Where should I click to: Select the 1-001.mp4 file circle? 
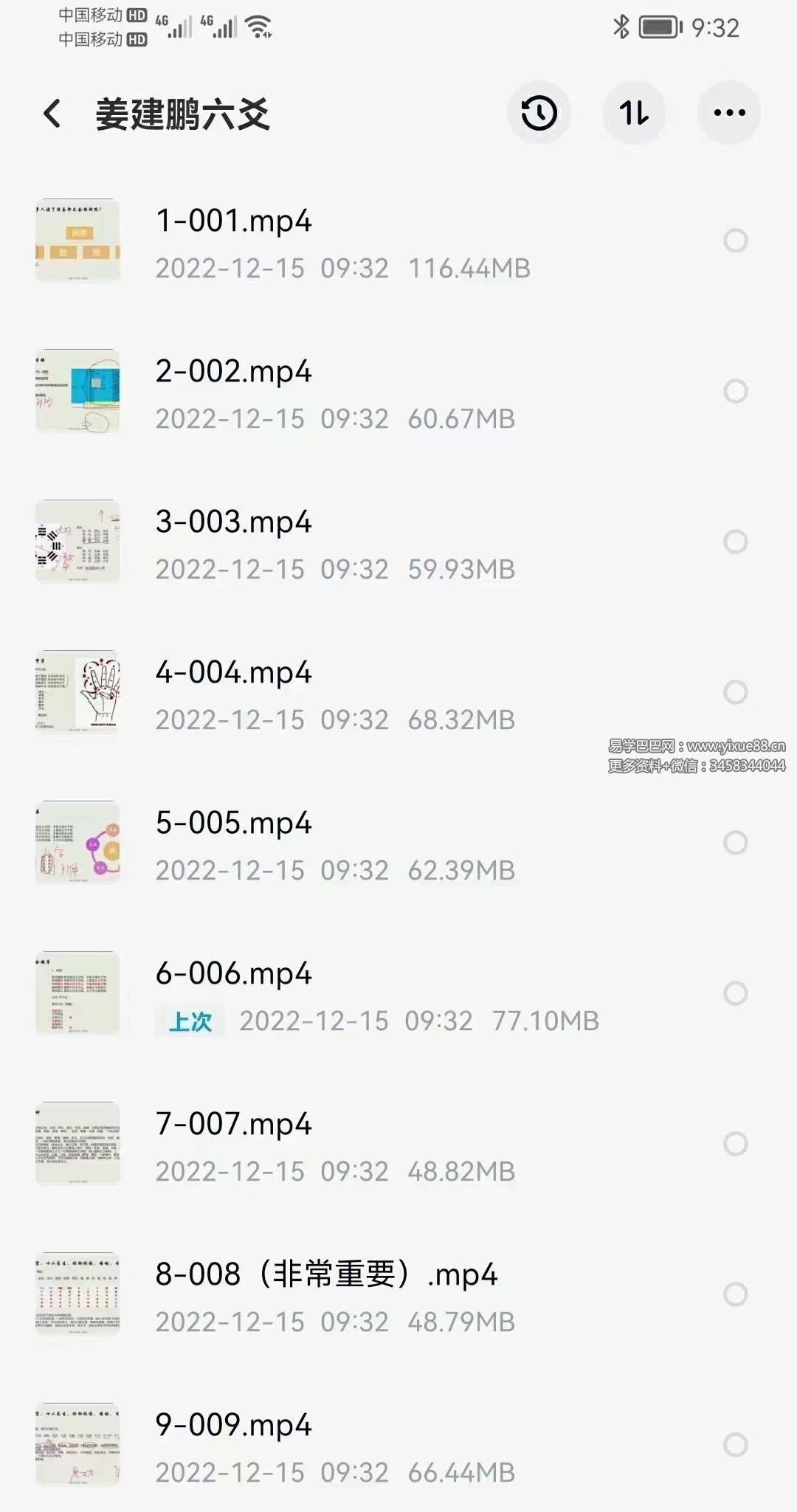coord(736,241)
